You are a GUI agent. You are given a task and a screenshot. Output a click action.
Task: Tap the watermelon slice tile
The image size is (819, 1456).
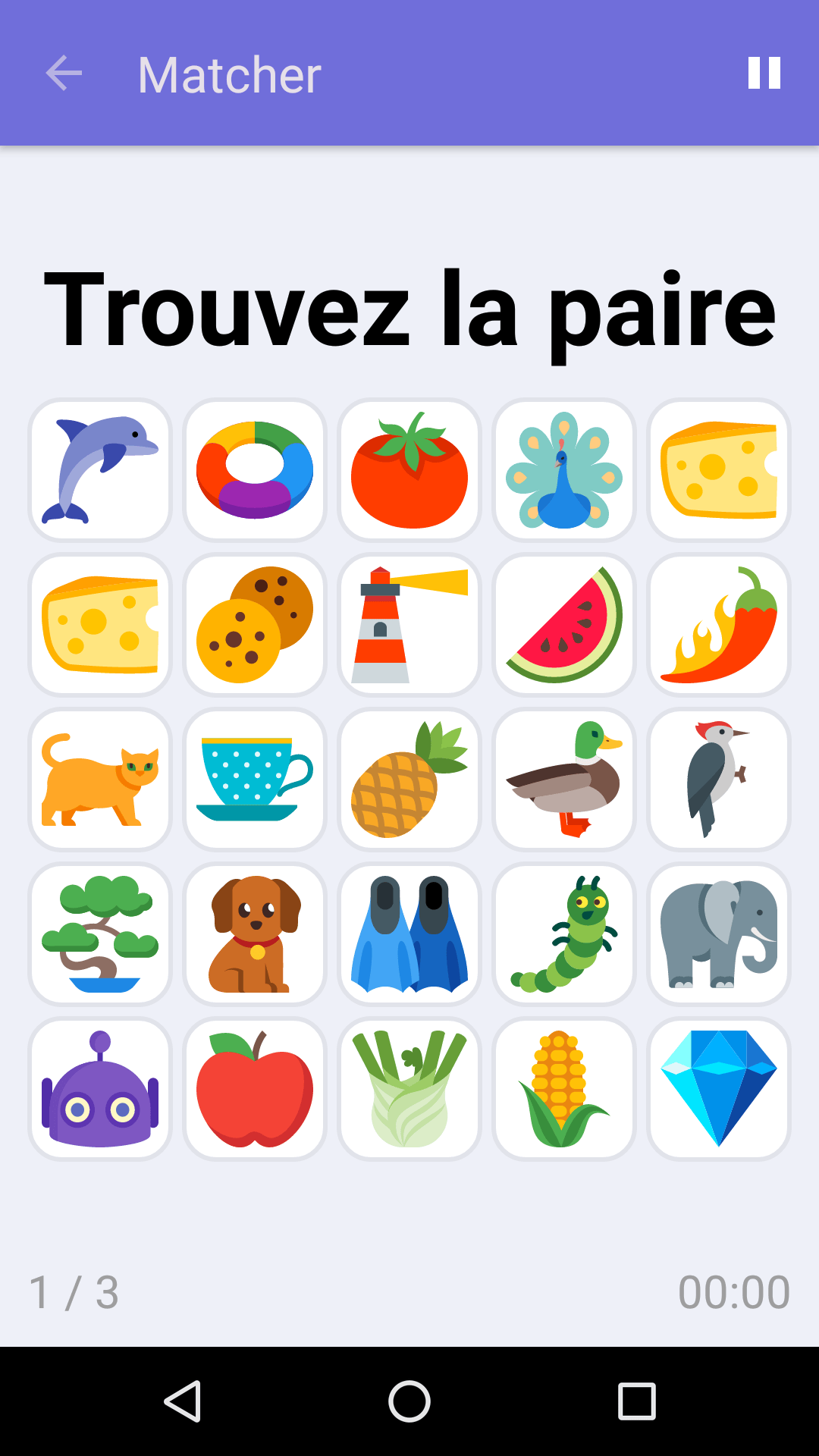pos(564,625)
